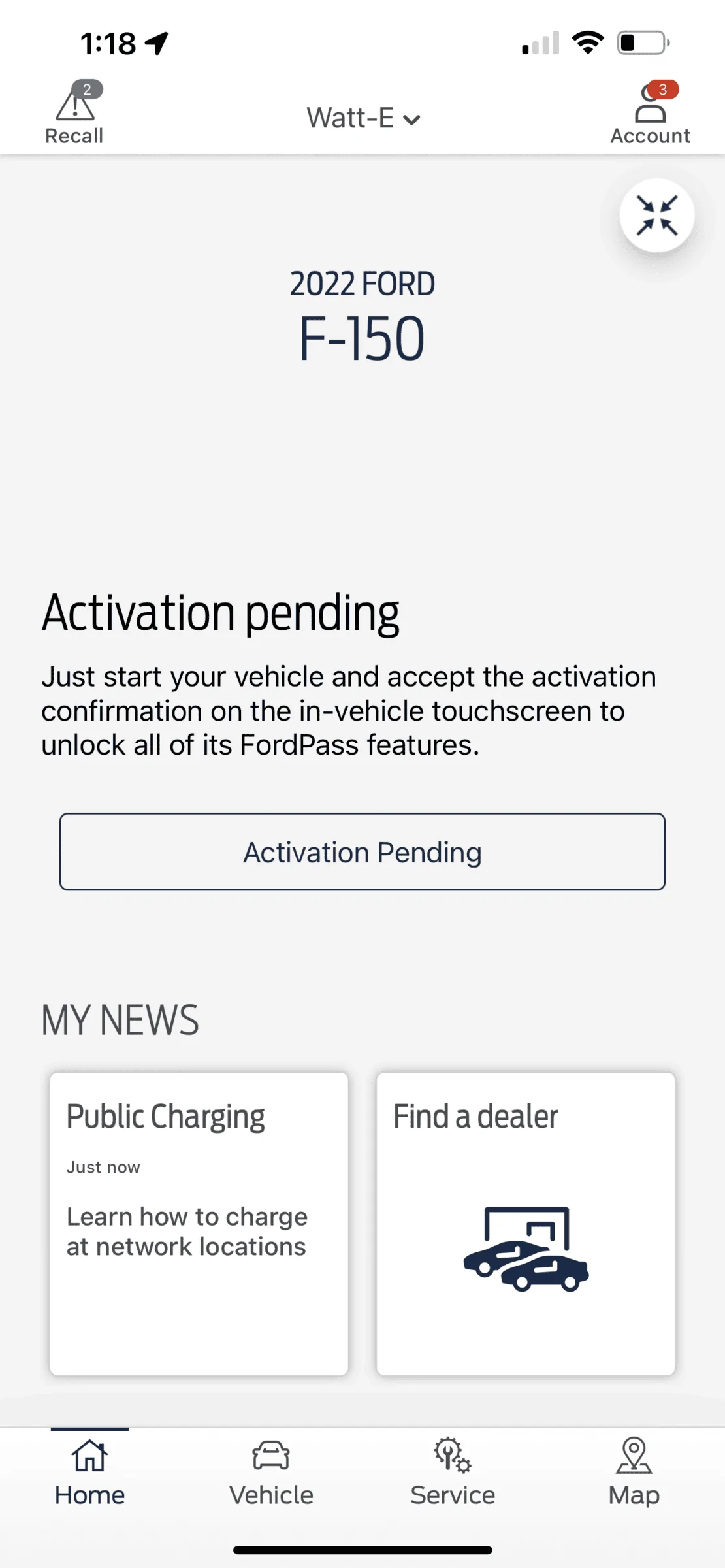The height and width of the screenshot is (1568, 725).
Task: Open the Public Charging news card
Action: click(199, 1223)
